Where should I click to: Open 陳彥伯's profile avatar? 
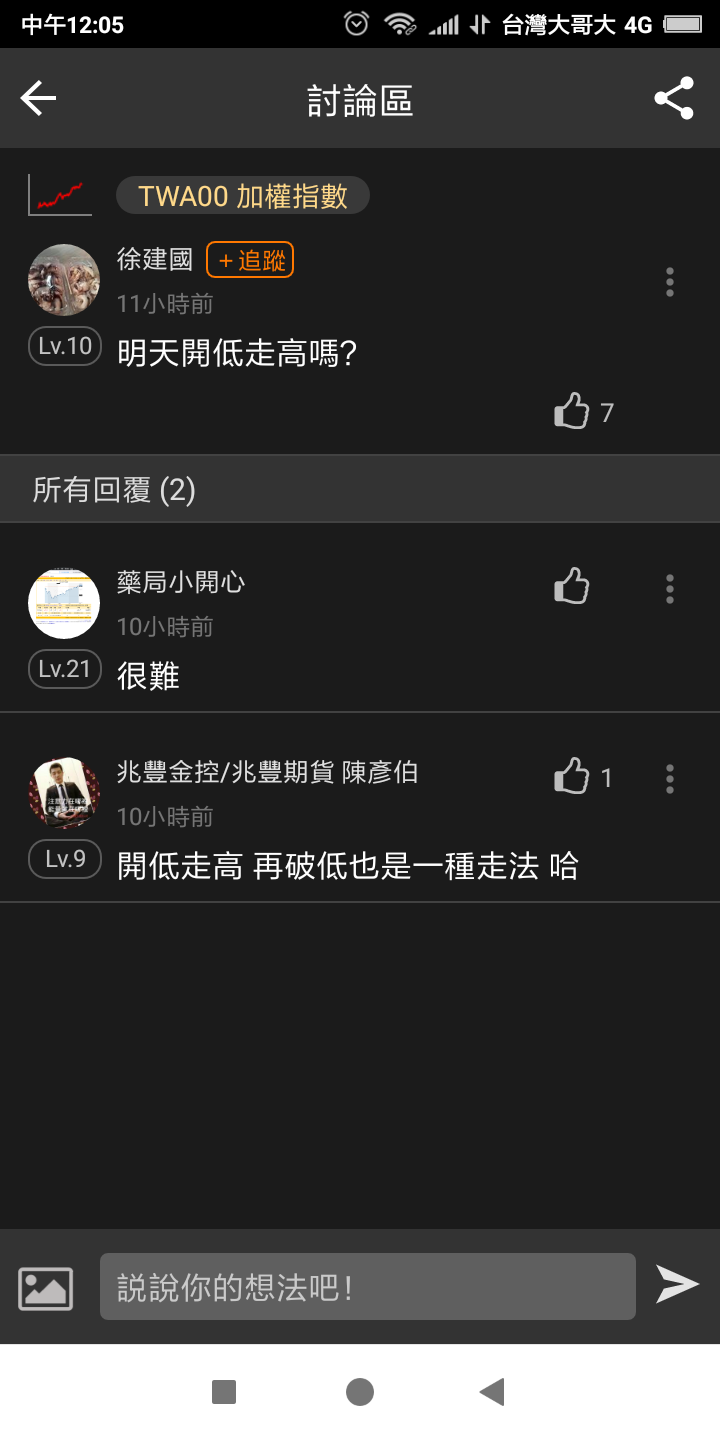pos(64,793)
